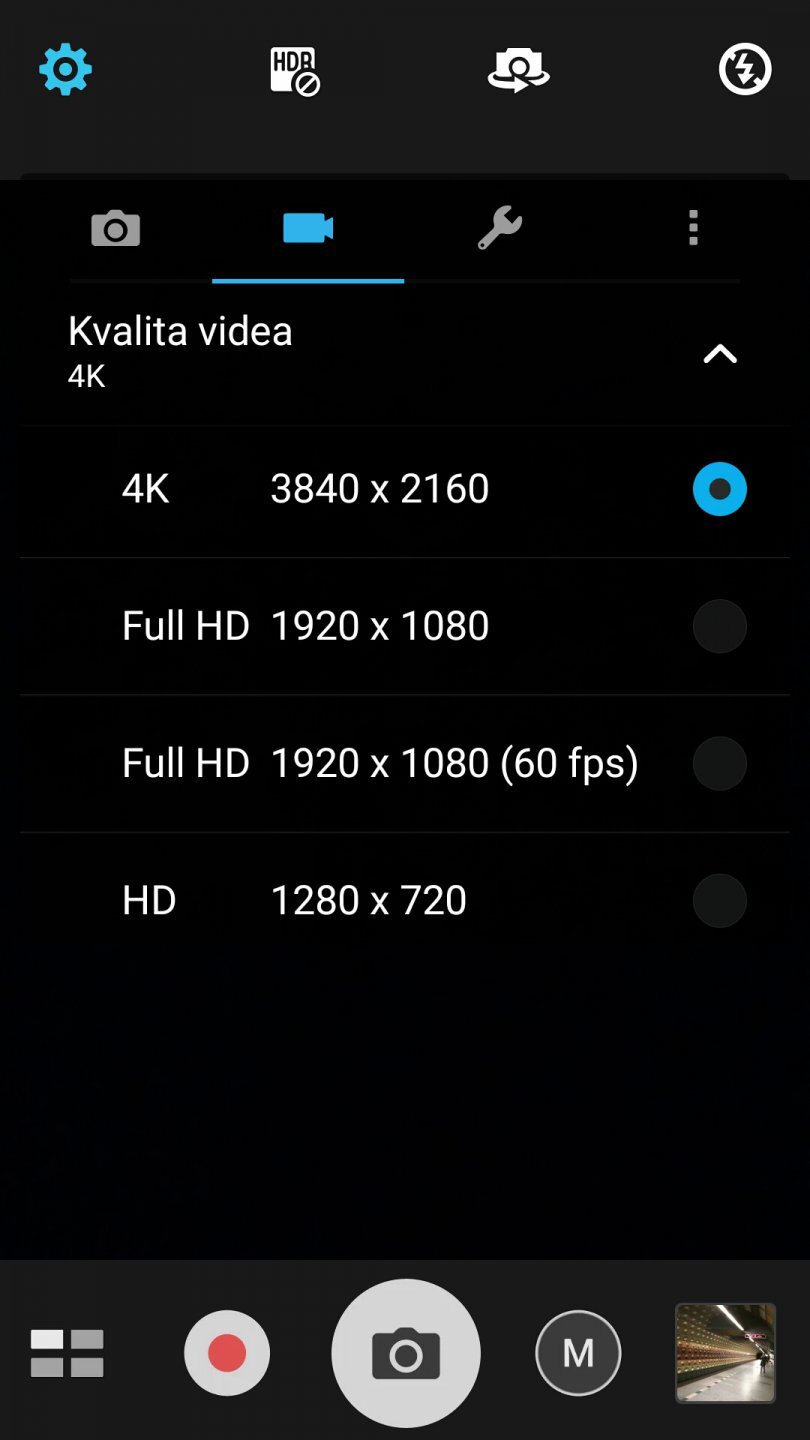Pick HD 1280 x 720 quality

(x=719, y=901)
